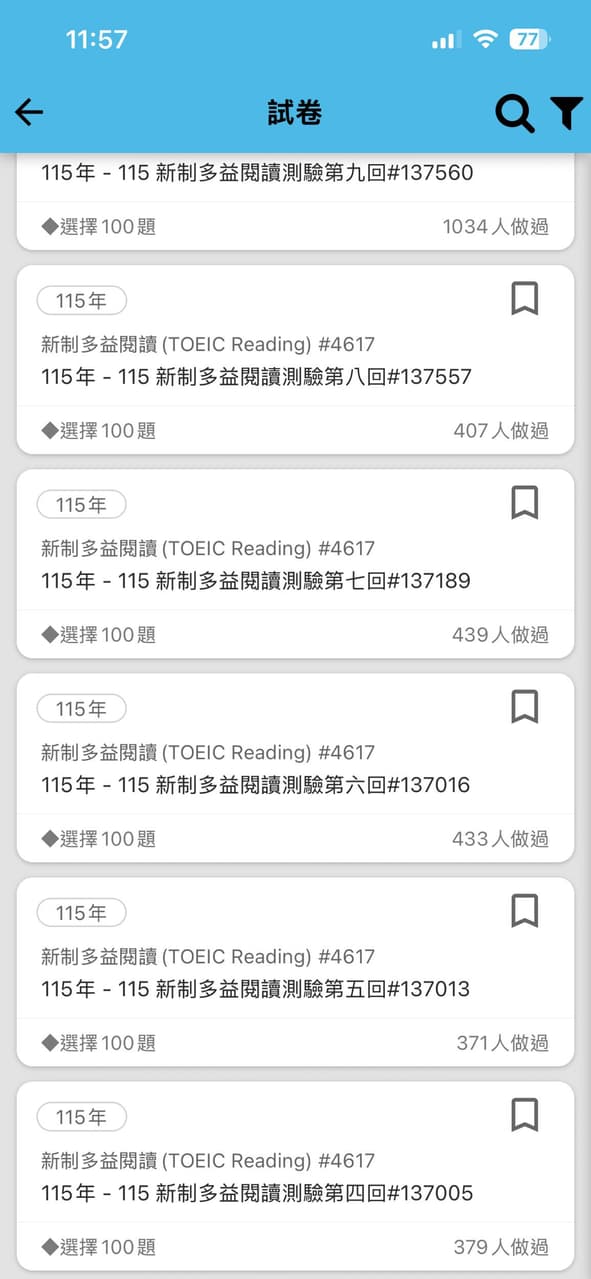This screenshot has height=1279, width=591.
Task: Bookmark the 第五回#137013 test
Action: tap(525, 910)
